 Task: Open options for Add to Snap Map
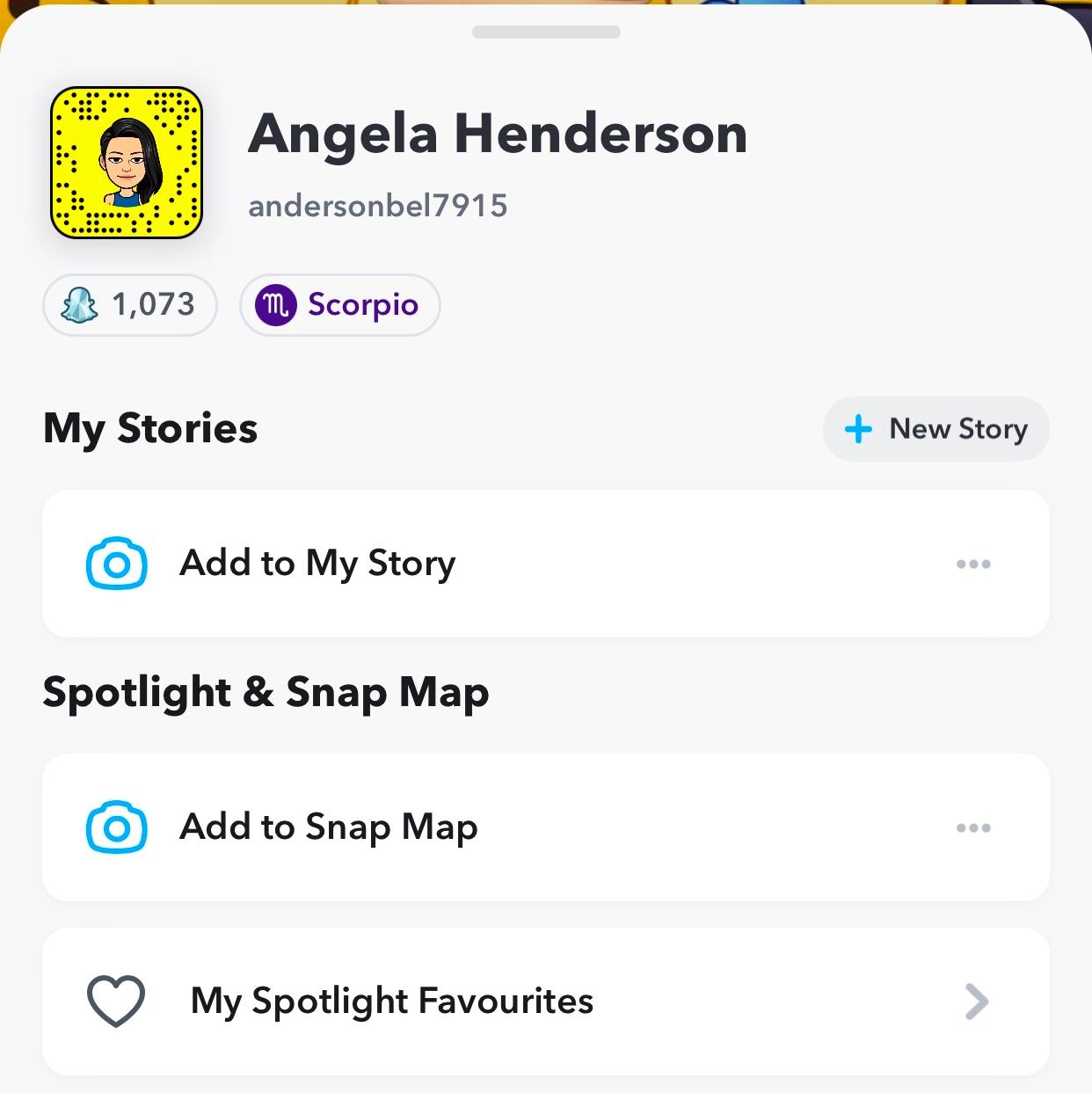973,827
